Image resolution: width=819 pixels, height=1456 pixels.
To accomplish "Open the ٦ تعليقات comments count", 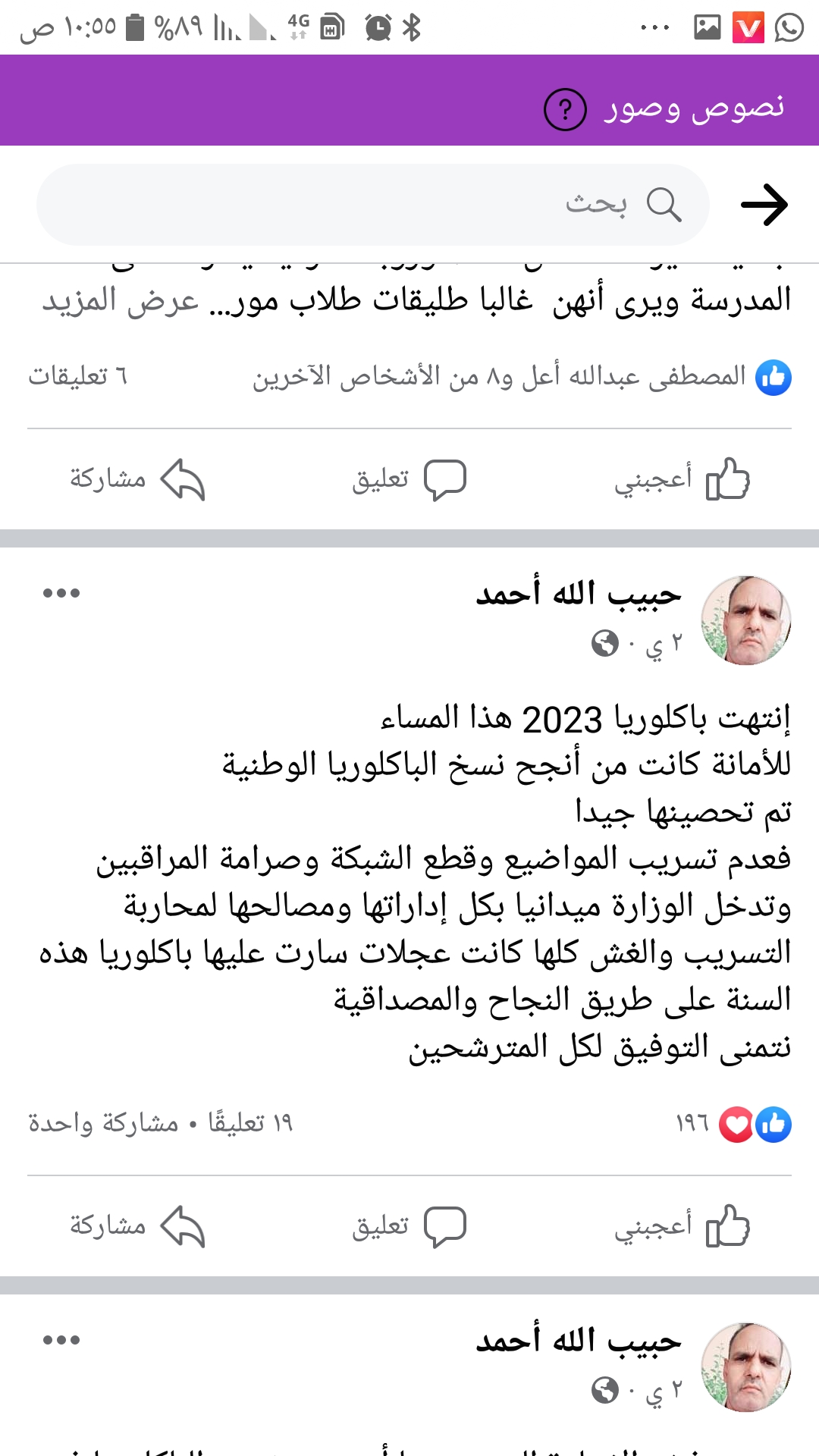I will [77, 376].
